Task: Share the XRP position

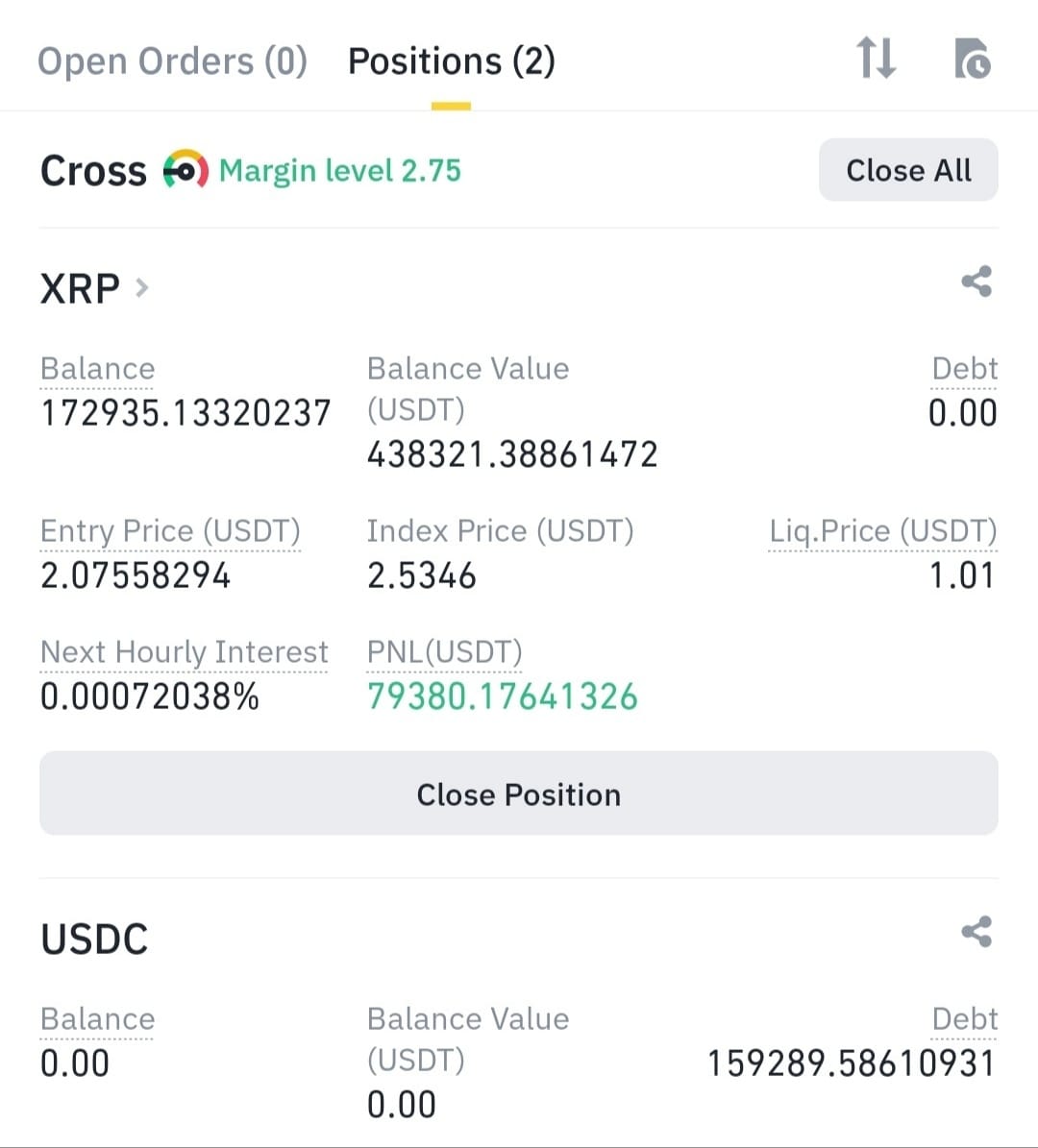Action: (976, 281)
